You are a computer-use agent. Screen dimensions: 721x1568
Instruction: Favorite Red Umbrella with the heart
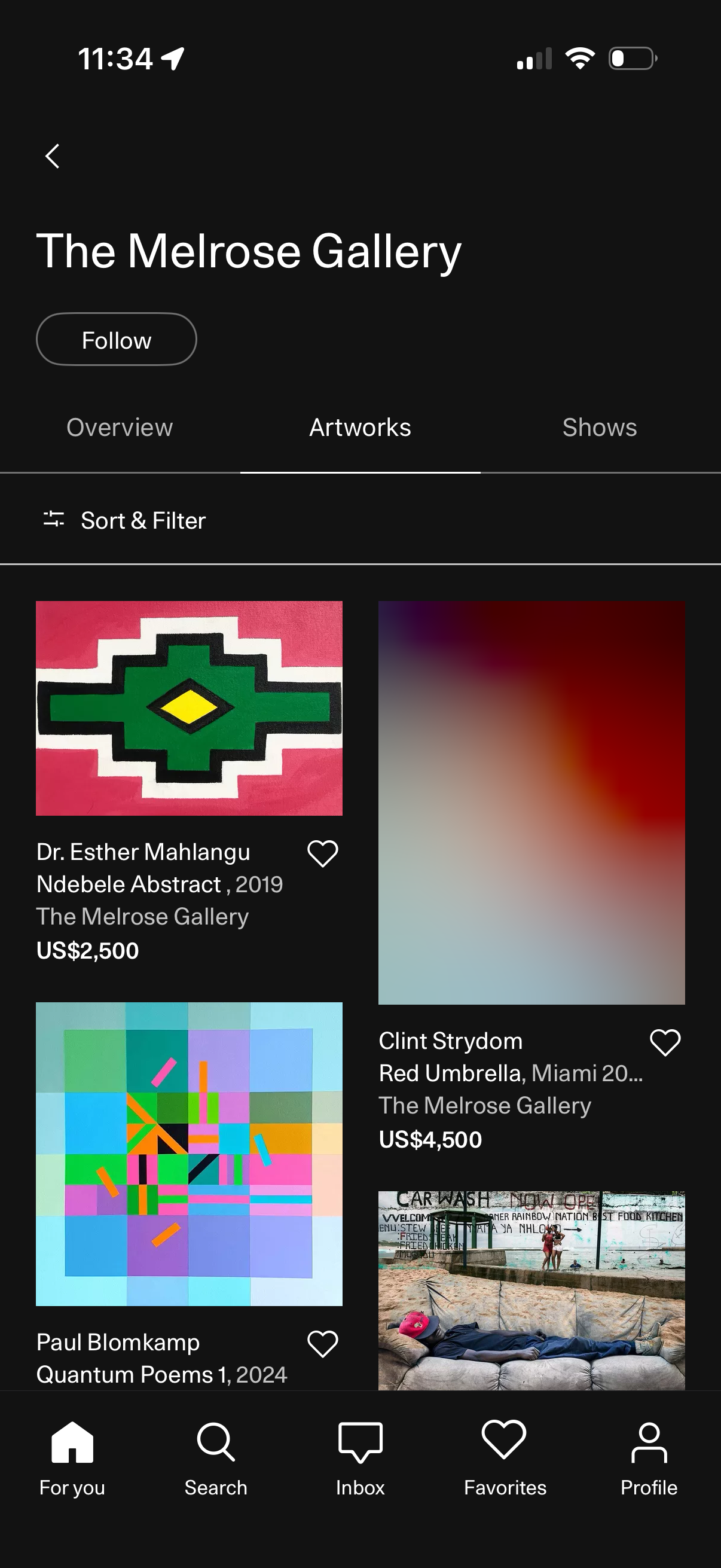pos(665,1042)
